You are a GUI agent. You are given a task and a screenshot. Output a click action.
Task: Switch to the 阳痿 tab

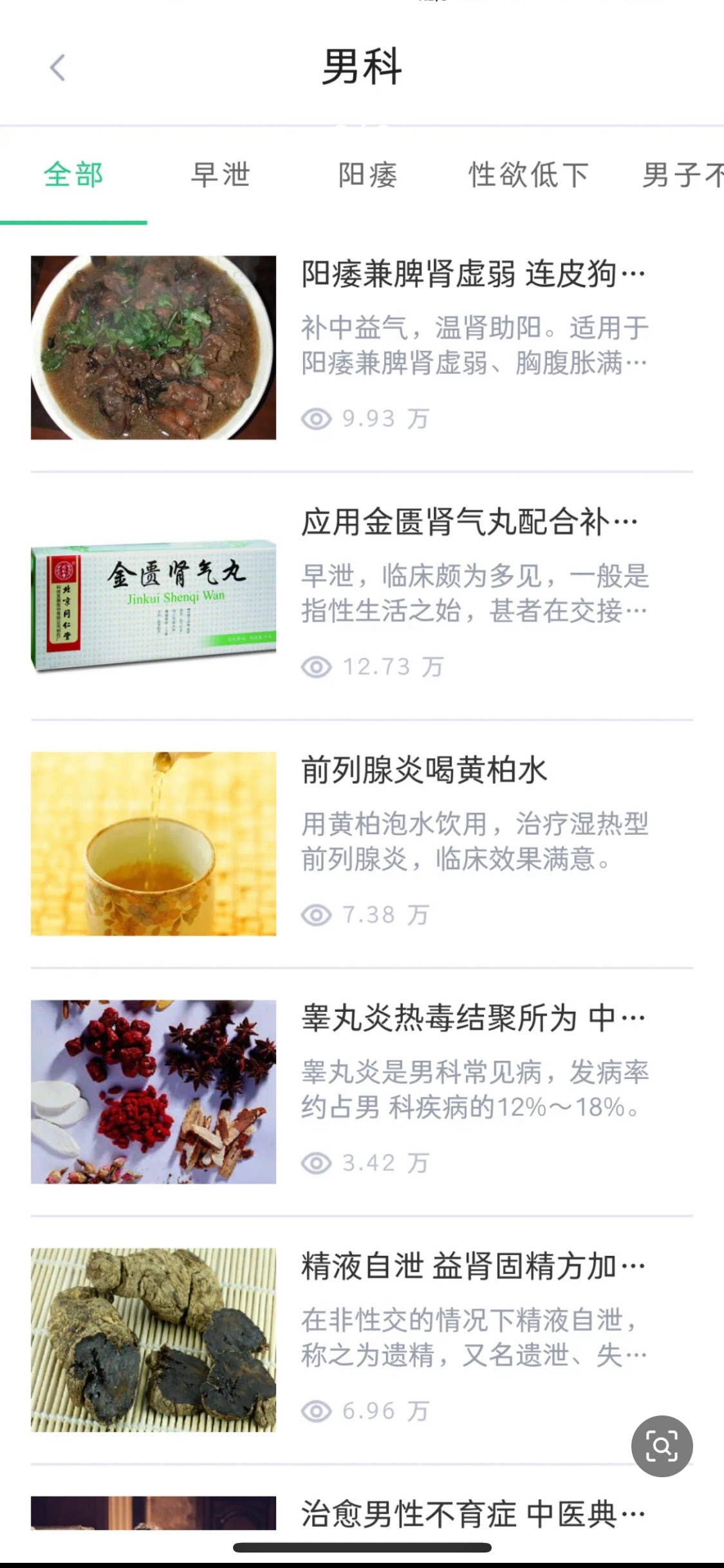click(x=367, y=175)
